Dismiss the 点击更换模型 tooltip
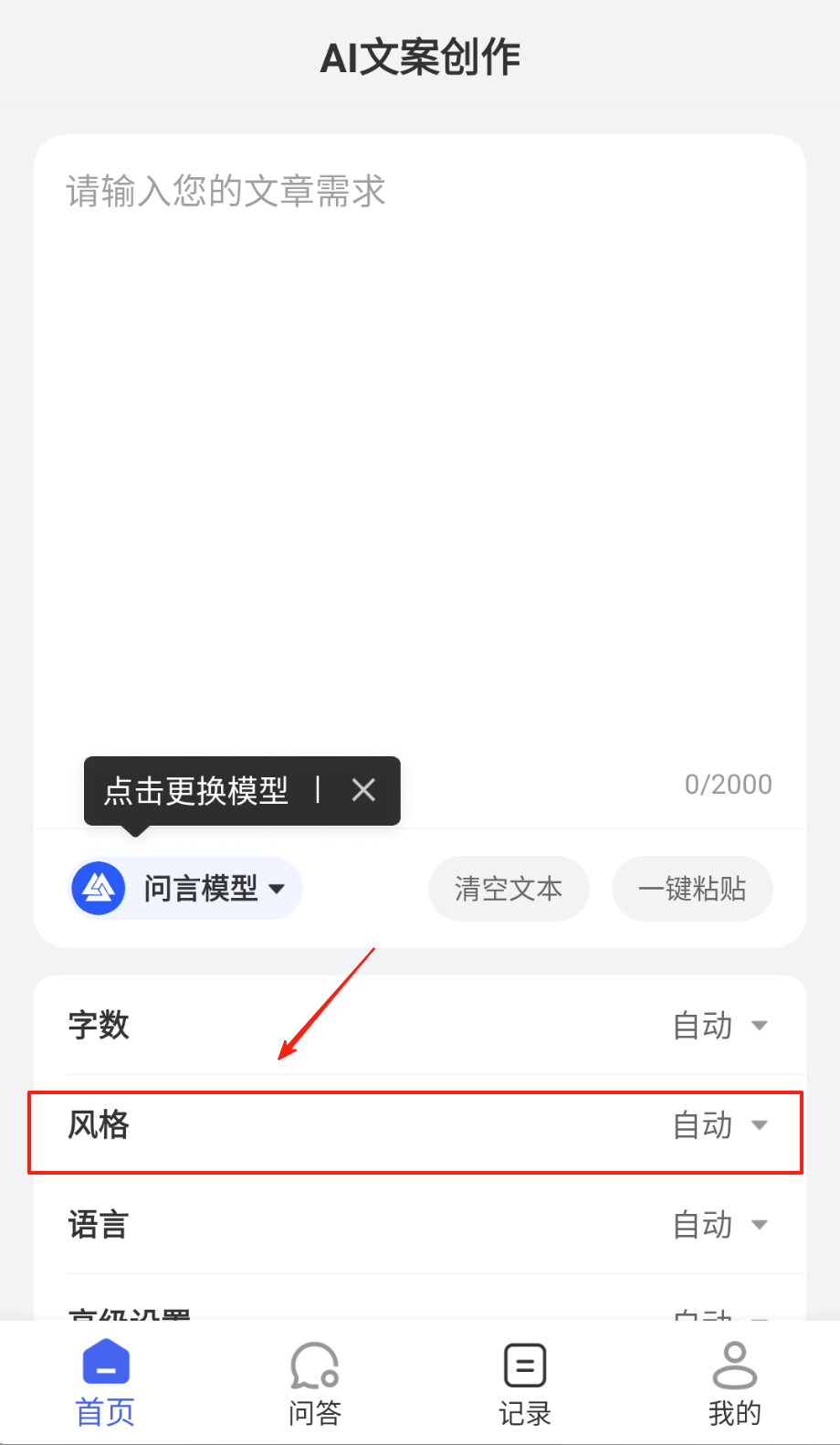 coord(363,790)
